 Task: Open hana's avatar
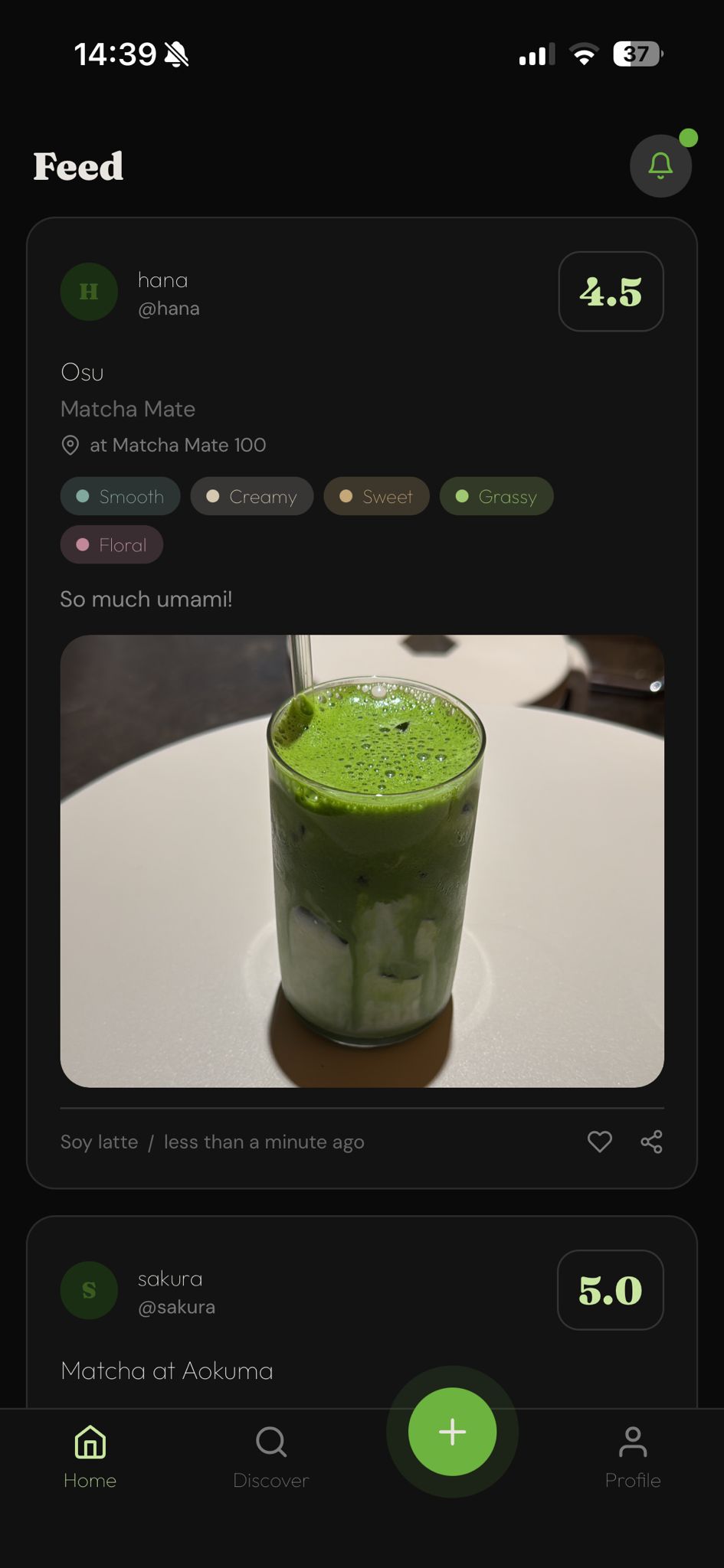[88, 292]
